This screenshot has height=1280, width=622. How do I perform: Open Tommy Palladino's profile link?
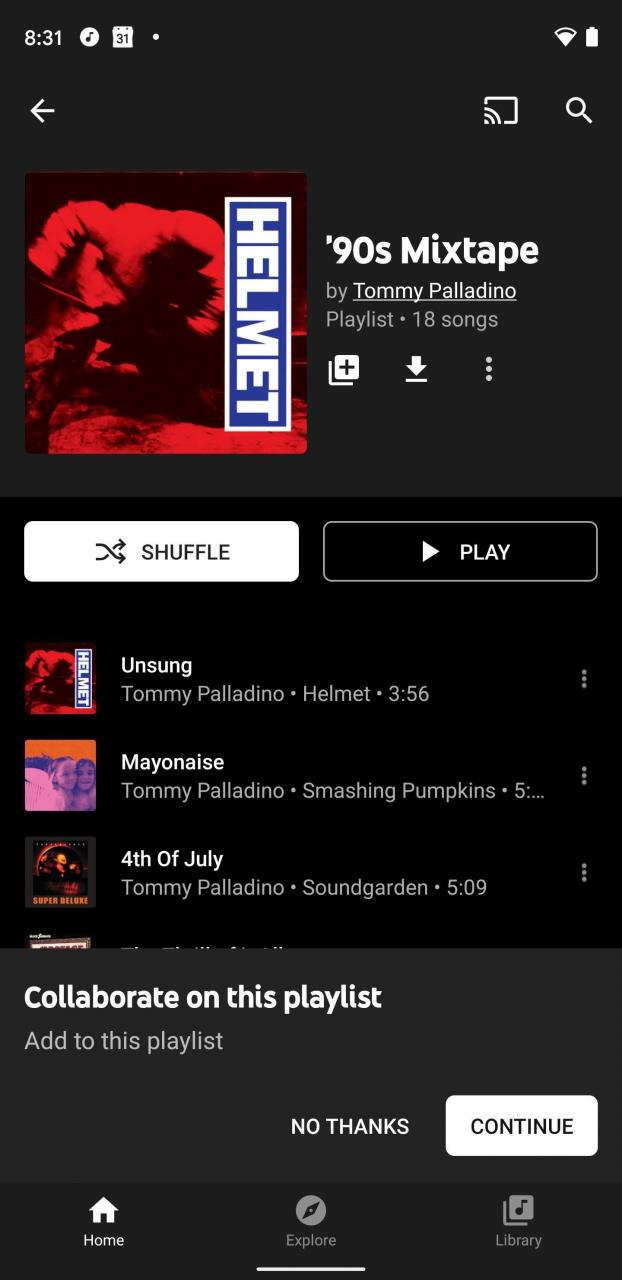(434, 291)
